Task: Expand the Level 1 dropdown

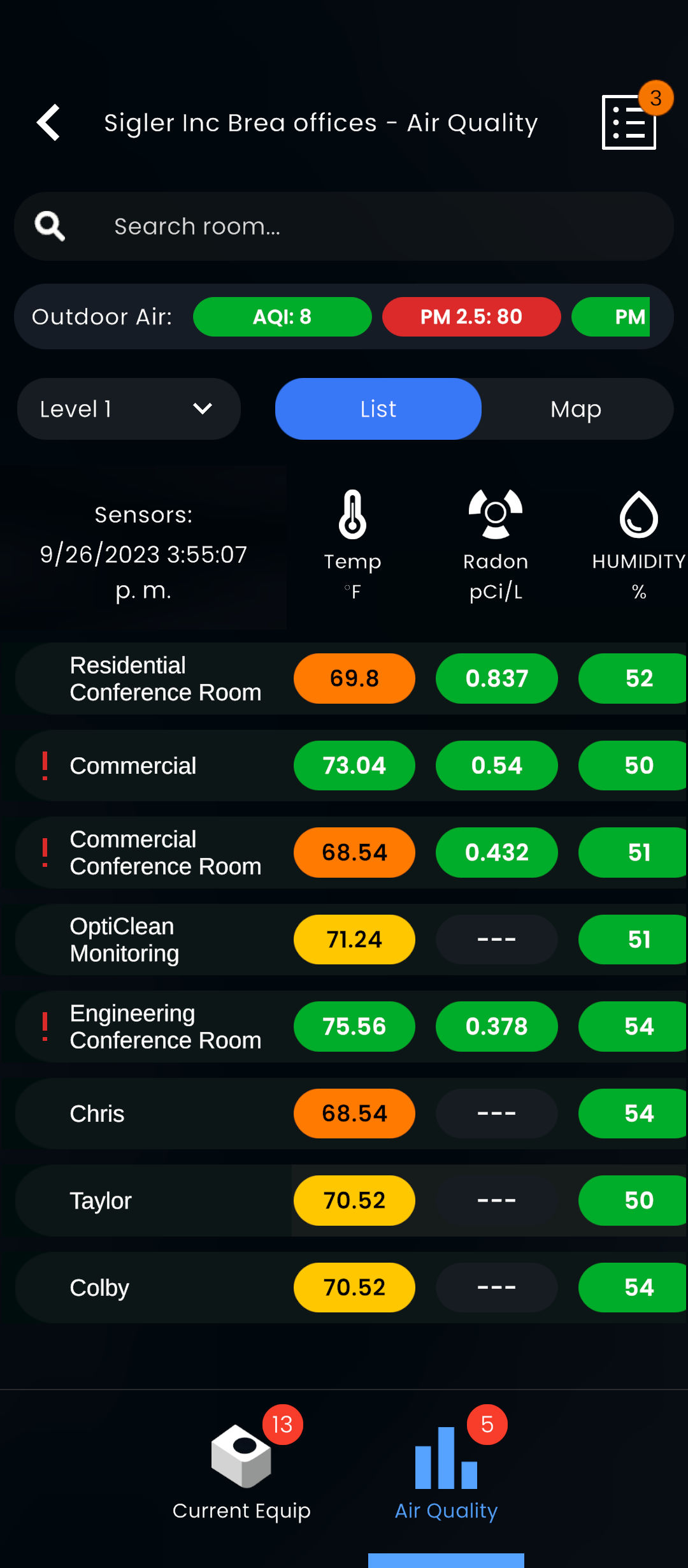Action: 129,409
